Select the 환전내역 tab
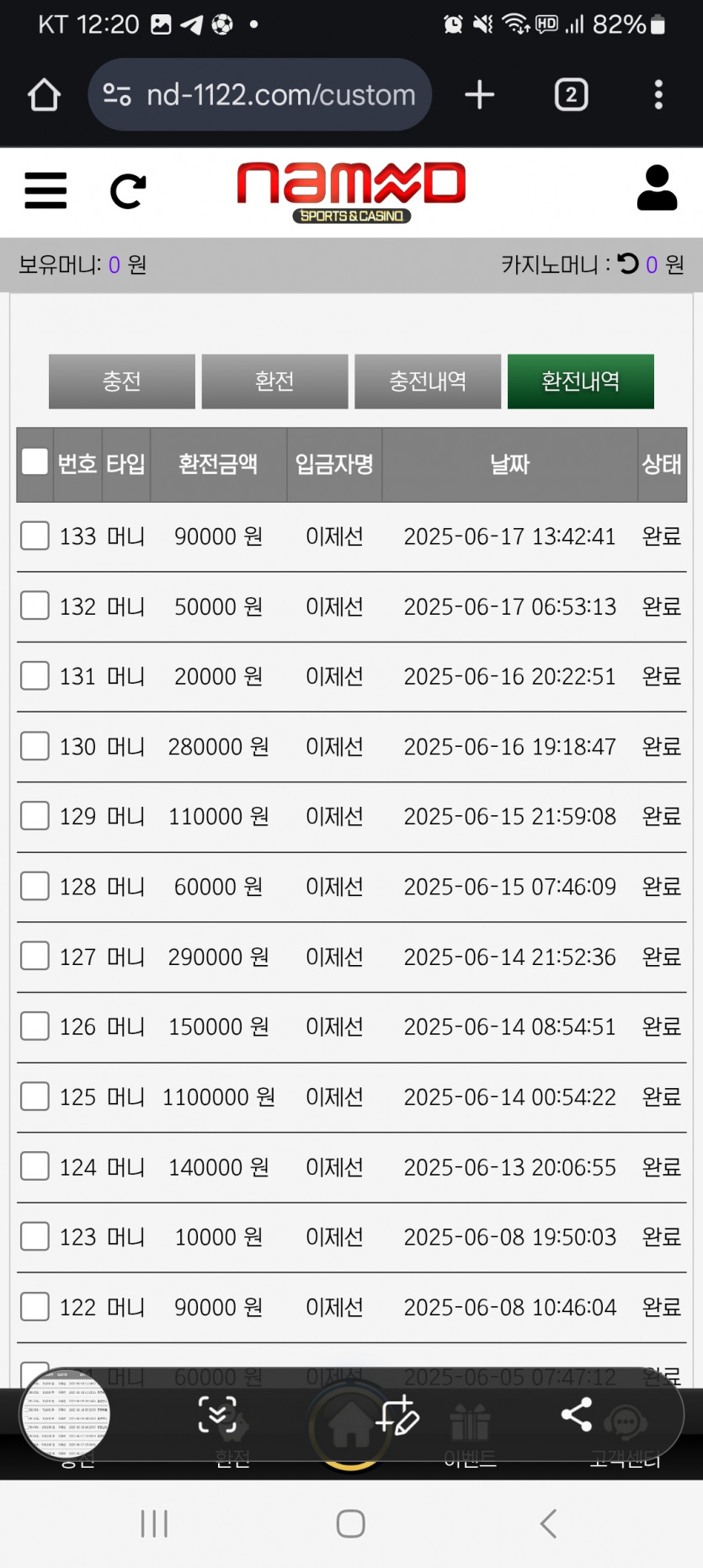This screenshot has width=703, height=1568. tap(580, 381)
